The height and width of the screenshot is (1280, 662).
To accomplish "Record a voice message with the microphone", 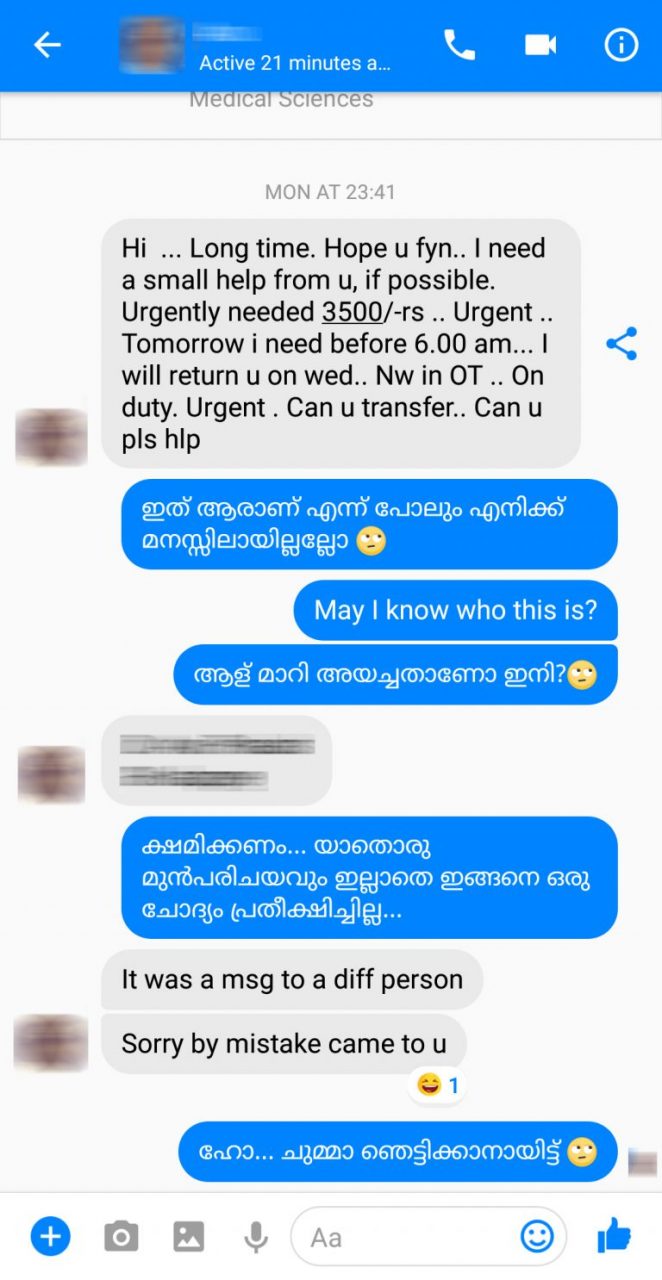I will (256, 1237).
